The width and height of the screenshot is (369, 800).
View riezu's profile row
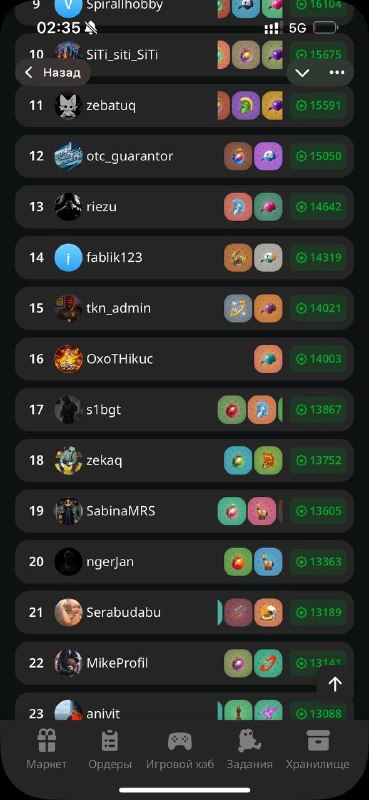tap(184, 207)
